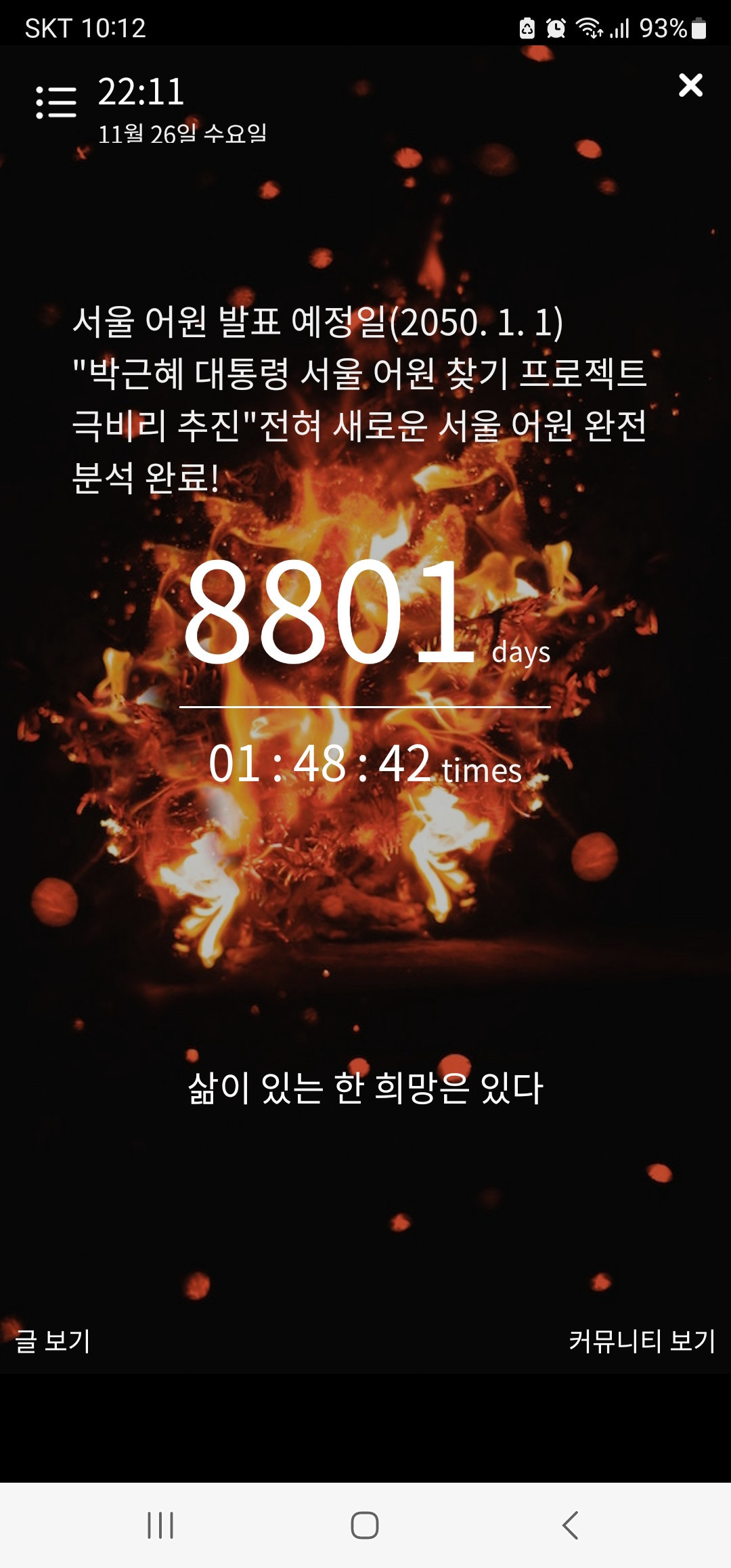This screenshot has width=731, height=1568.
Task: Open 글 보기 to view the post
Action: pyautogui.click(x=53, y=1341)
